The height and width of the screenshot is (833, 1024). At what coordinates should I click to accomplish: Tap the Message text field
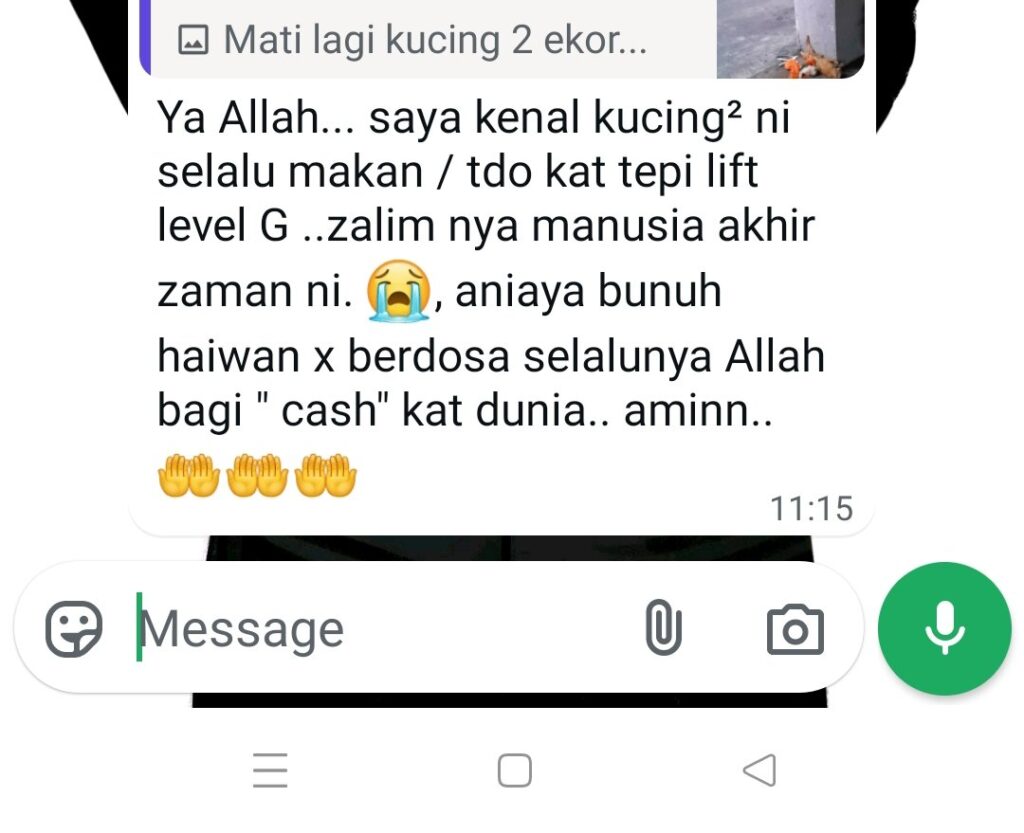(x=380, y=629)
